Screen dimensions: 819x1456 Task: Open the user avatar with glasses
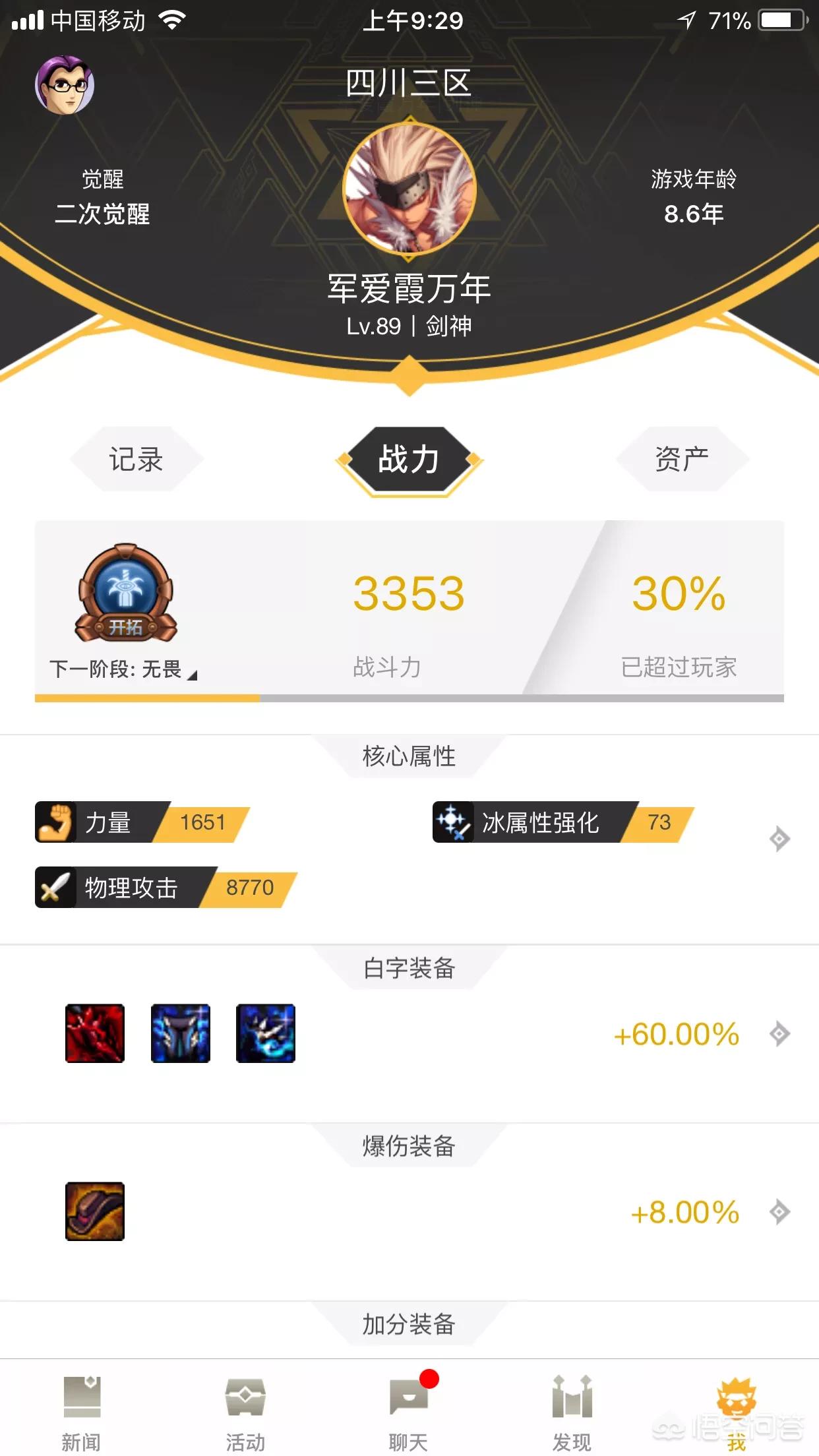(65, 85)
